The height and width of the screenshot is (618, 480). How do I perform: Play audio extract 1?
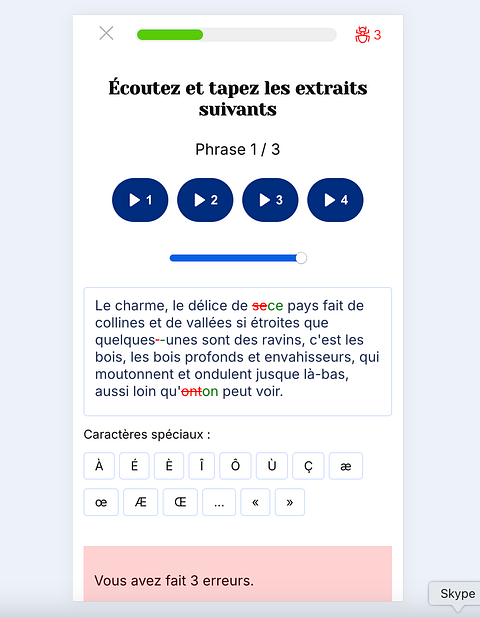tap(140, 200)
